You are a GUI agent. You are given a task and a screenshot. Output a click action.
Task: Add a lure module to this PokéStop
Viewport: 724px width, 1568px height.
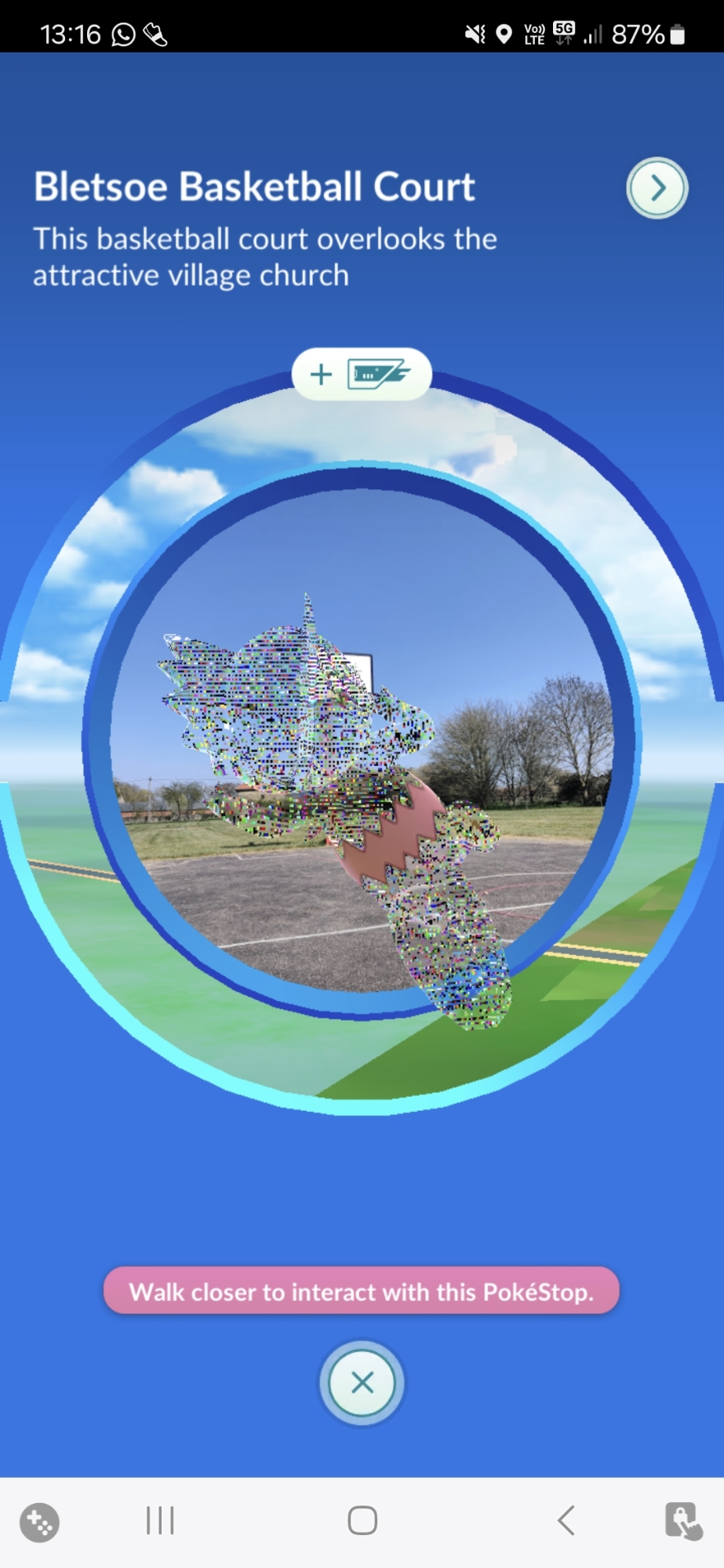click(362, 374)
